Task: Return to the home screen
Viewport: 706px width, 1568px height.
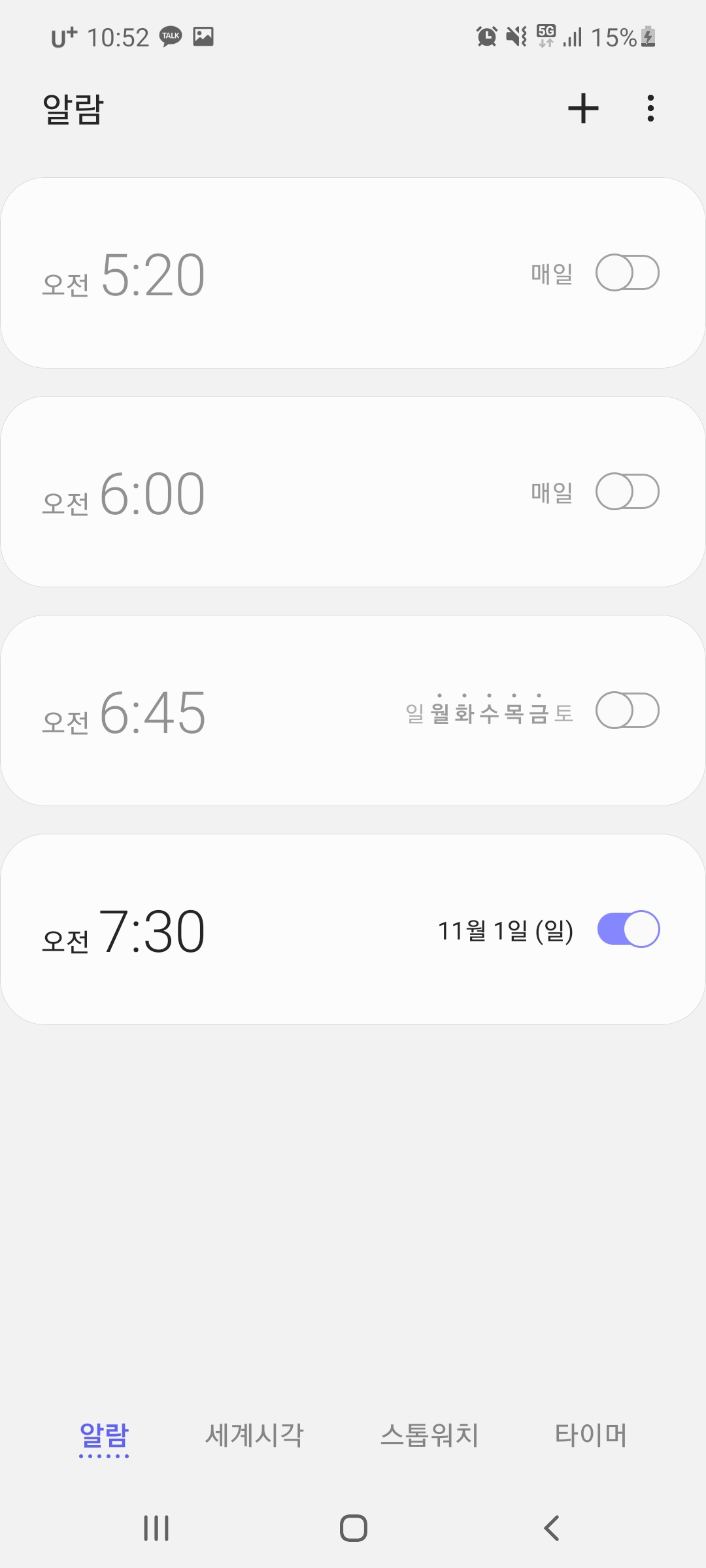Action: pyautogui.click(x=353, y=1528)
